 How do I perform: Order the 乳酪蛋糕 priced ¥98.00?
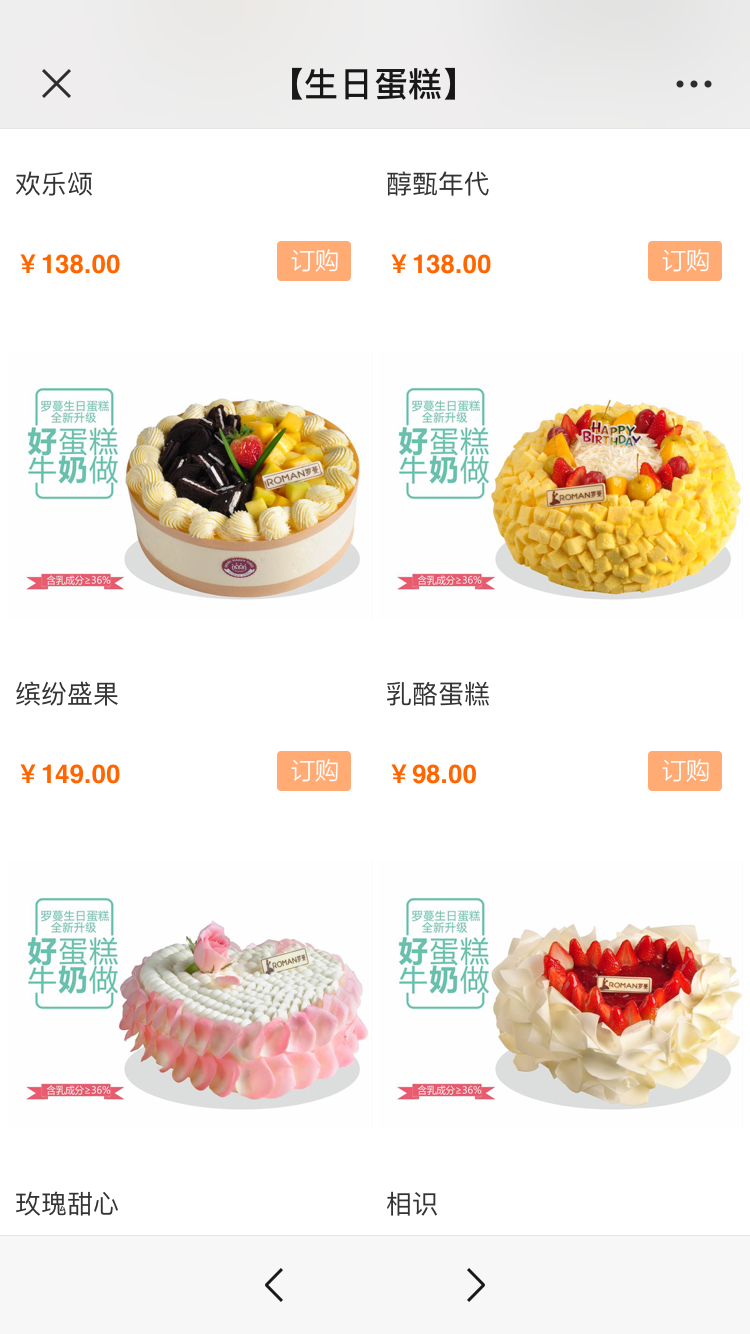tap(685, 771)
